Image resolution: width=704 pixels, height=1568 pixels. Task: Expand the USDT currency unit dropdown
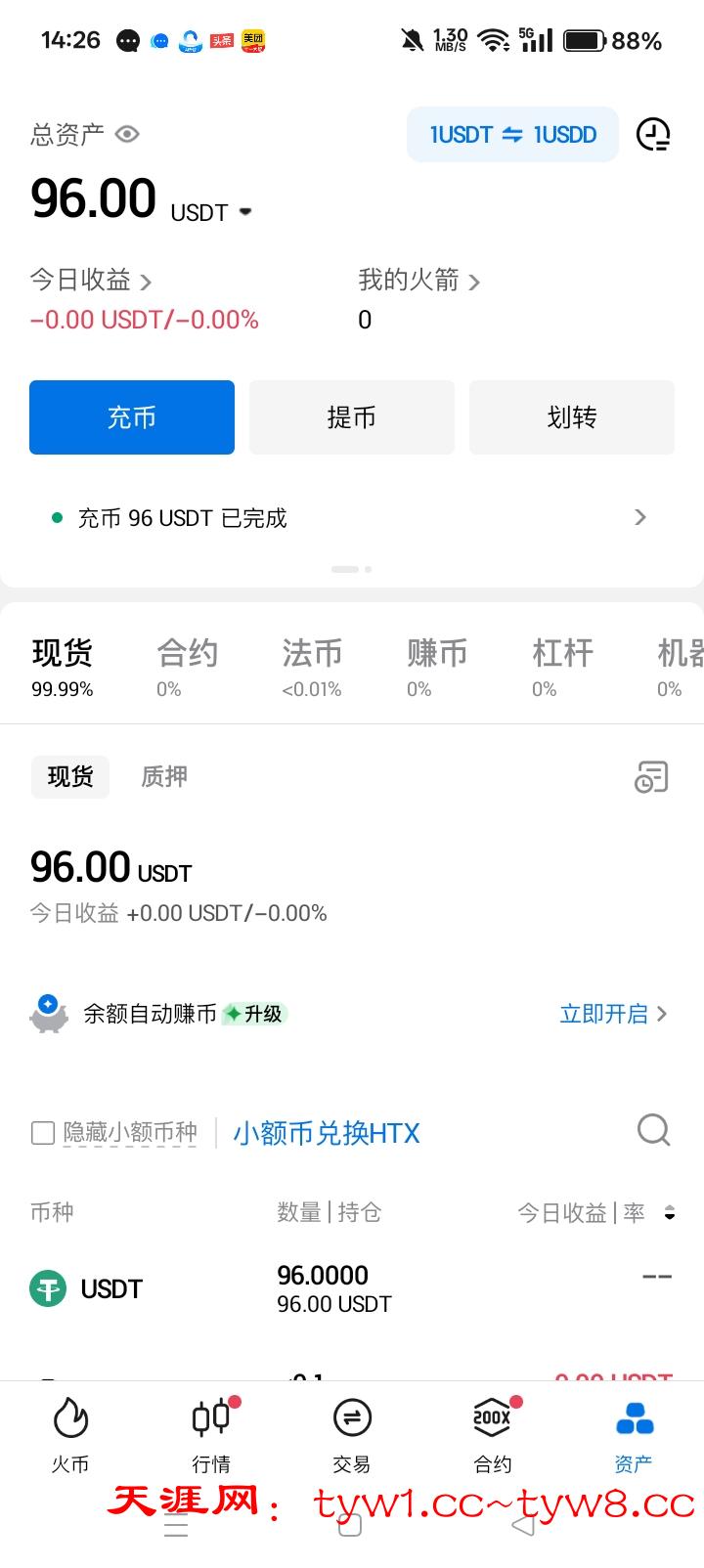(245, 211)
